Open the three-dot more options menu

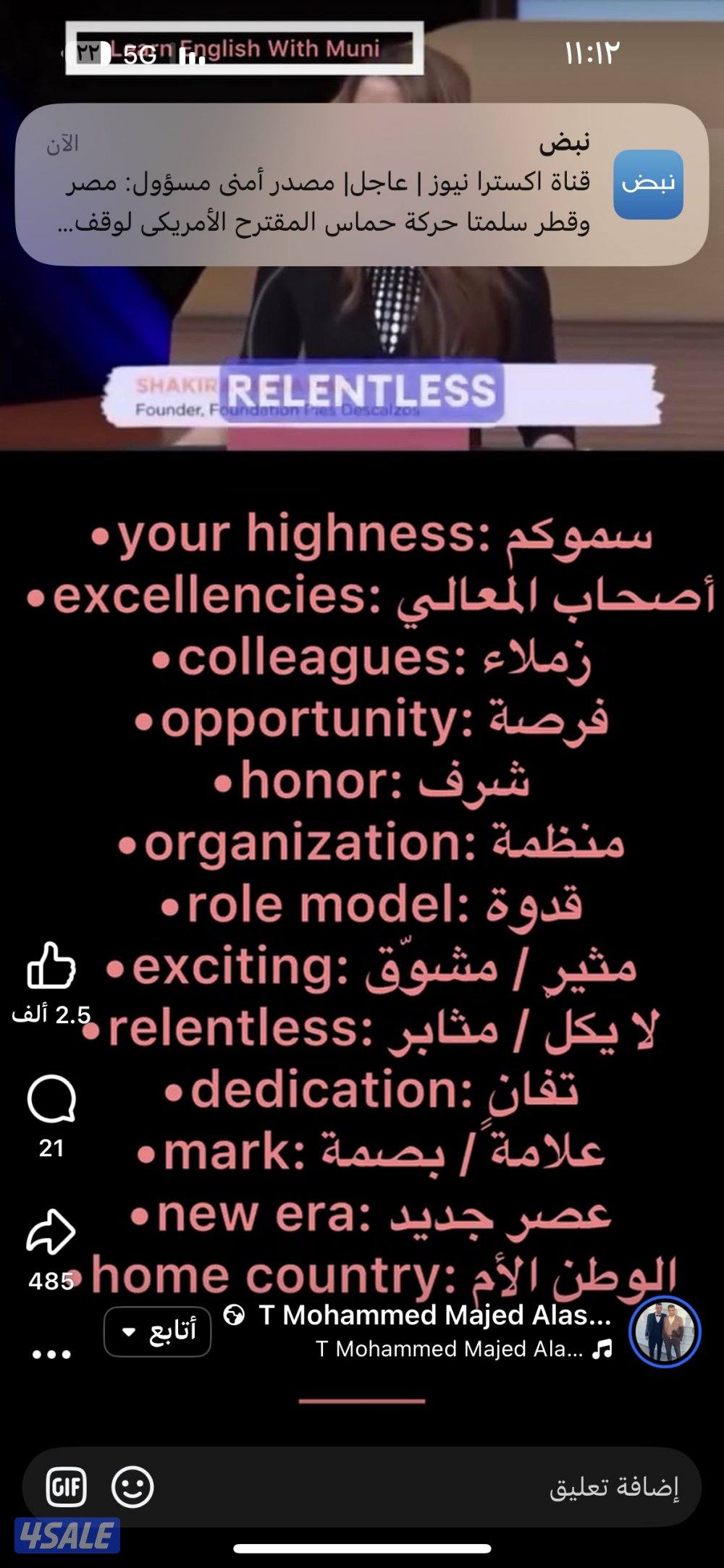51,1354
